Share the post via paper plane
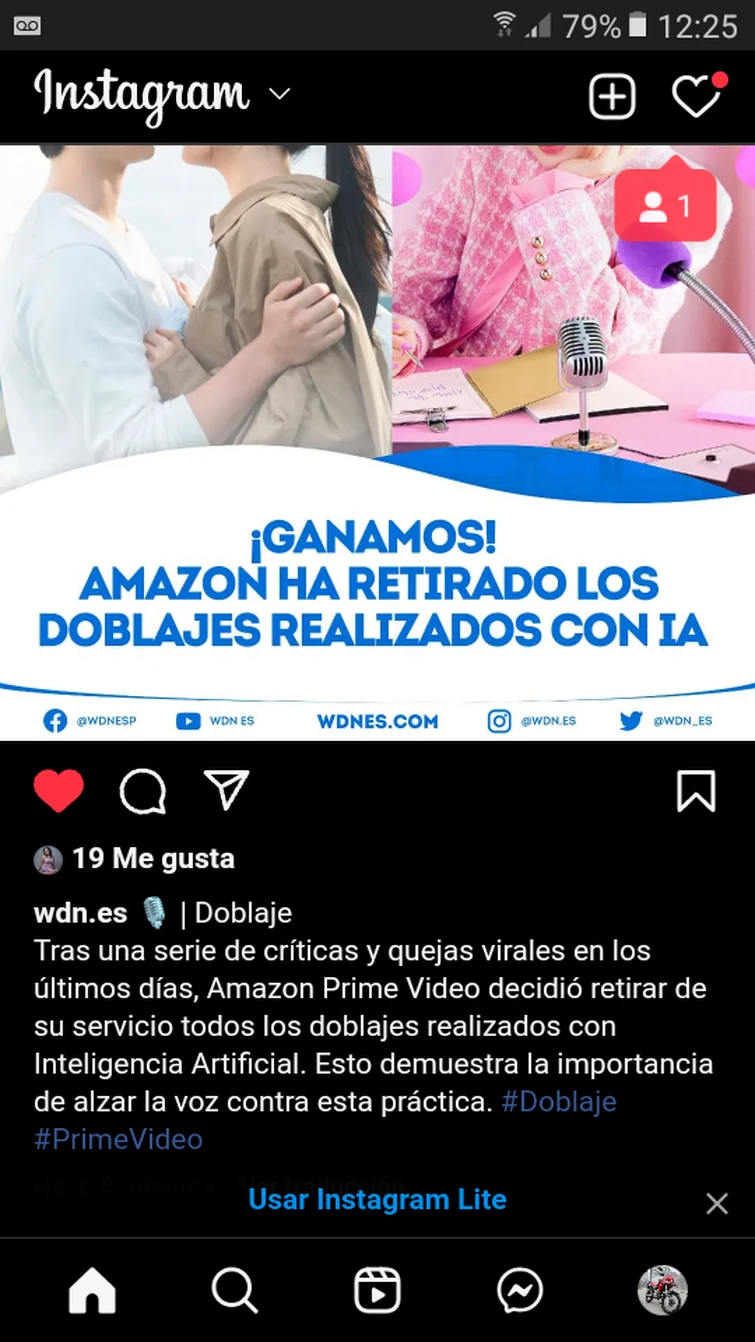755x1342 pixels. (226, 791)
